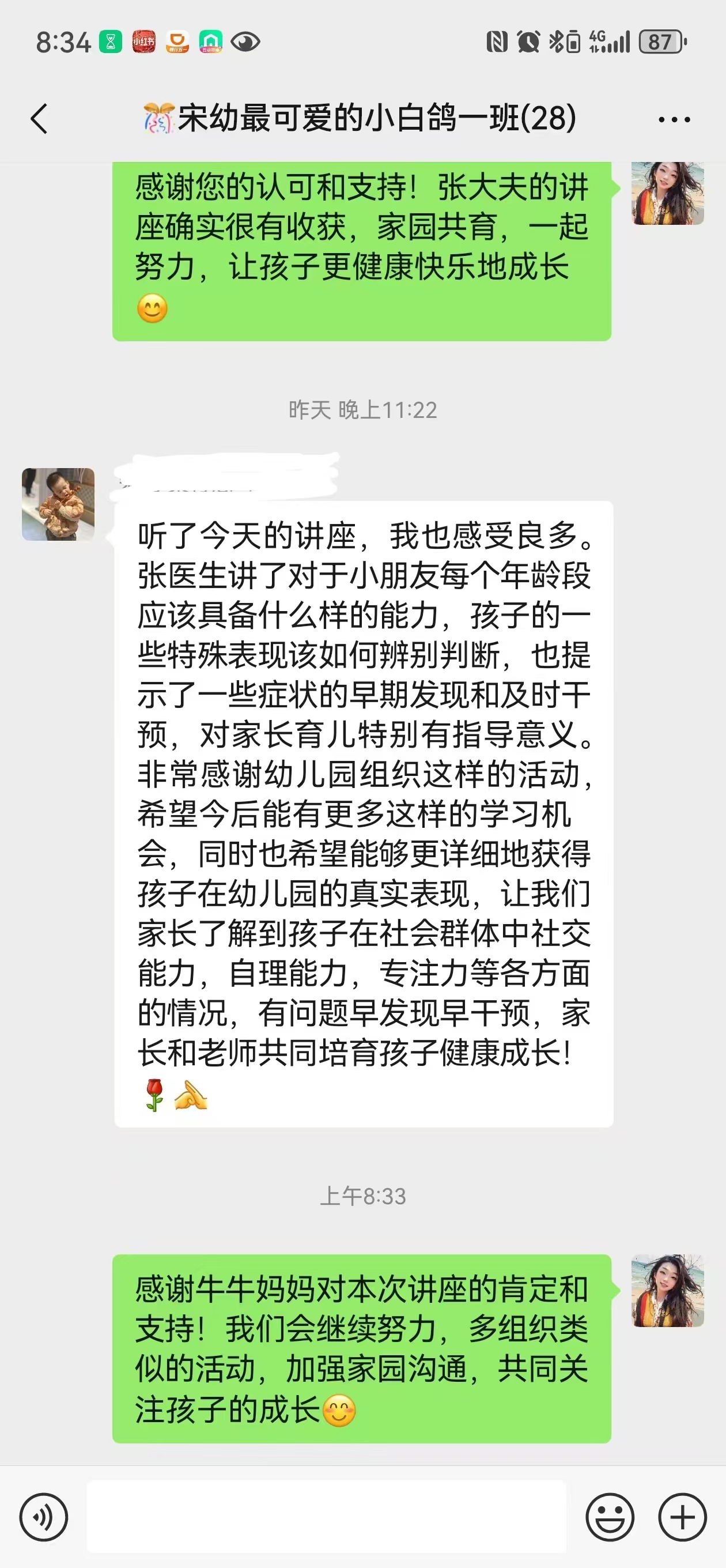Open the group chat overflow menu
726x1568 pixels.
tap(674, 119)
